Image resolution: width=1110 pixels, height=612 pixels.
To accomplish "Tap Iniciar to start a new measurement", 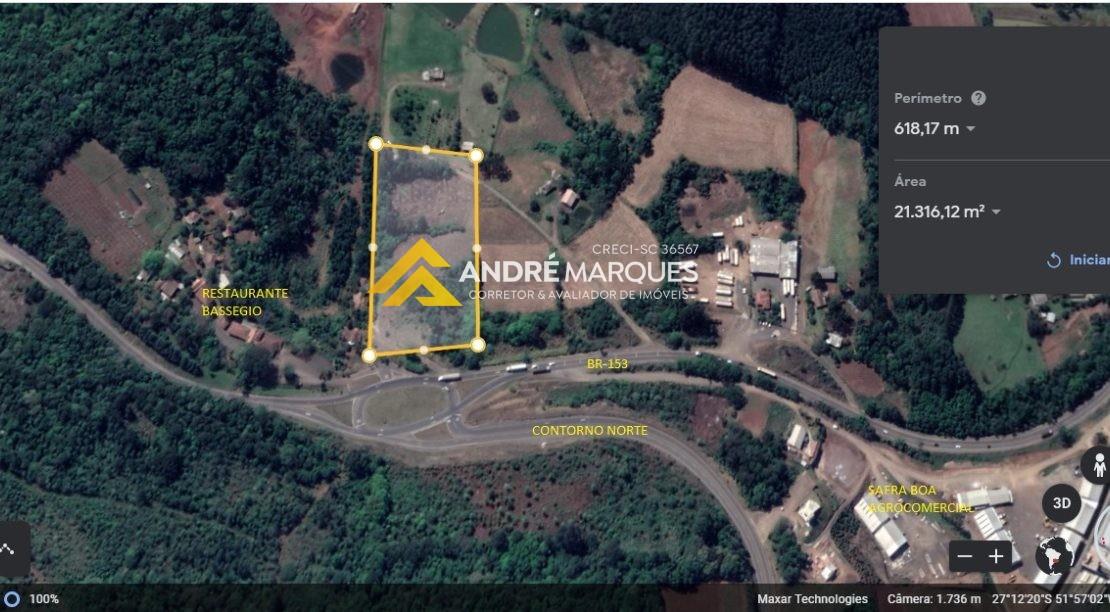I will pyautogui.click(x=1078, y=260).
